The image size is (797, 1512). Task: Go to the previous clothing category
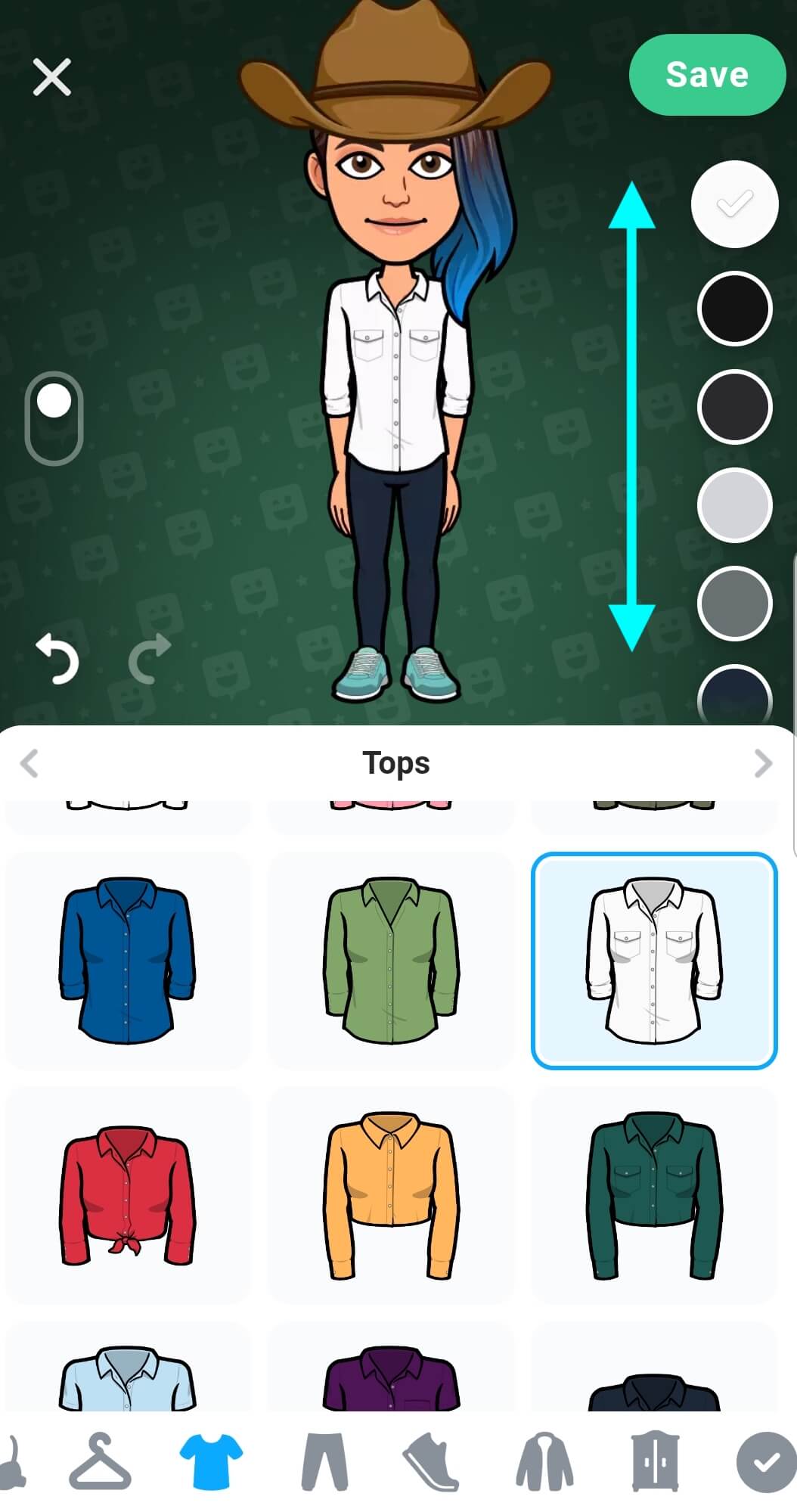(x=29, y=763)
